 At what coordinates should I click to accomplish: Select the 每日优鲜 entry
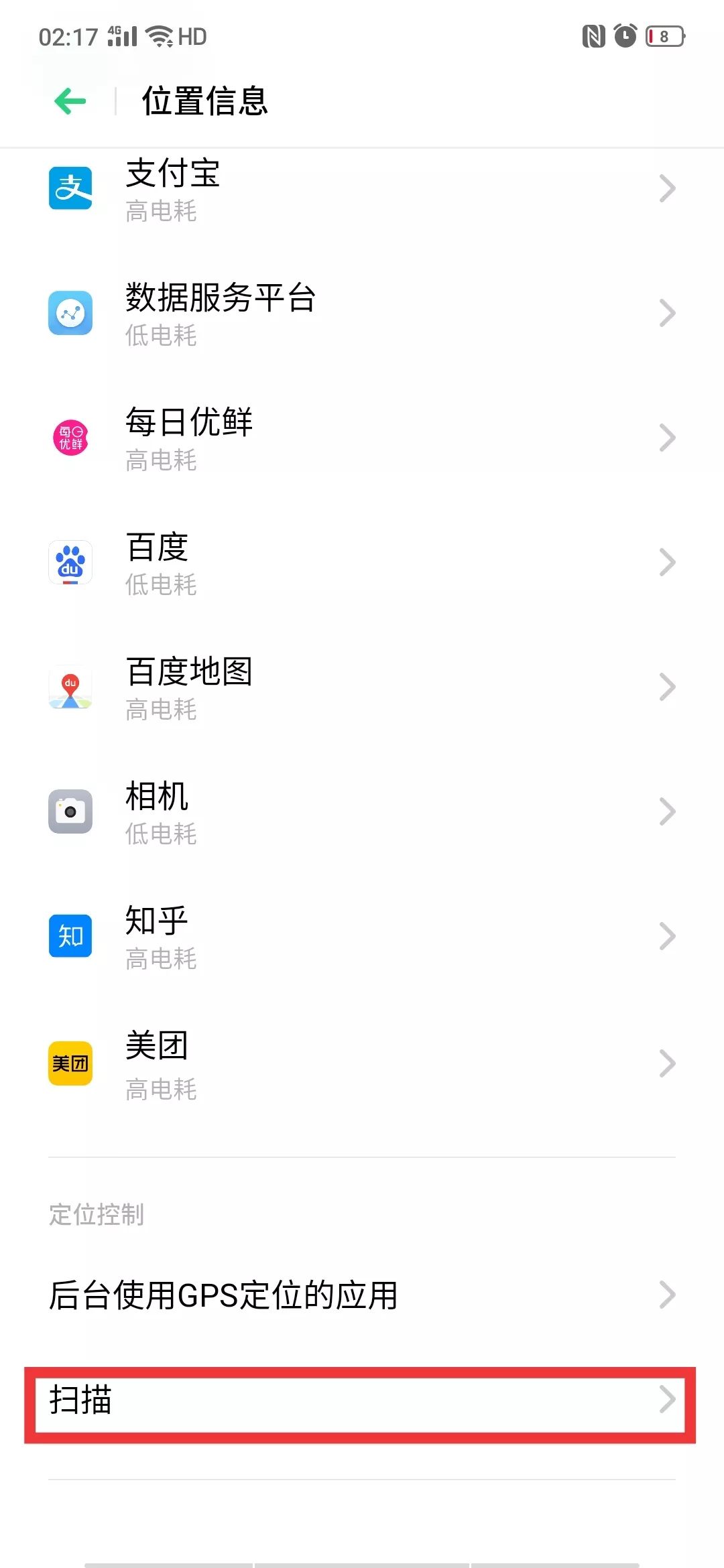click(x=362, y=438)
